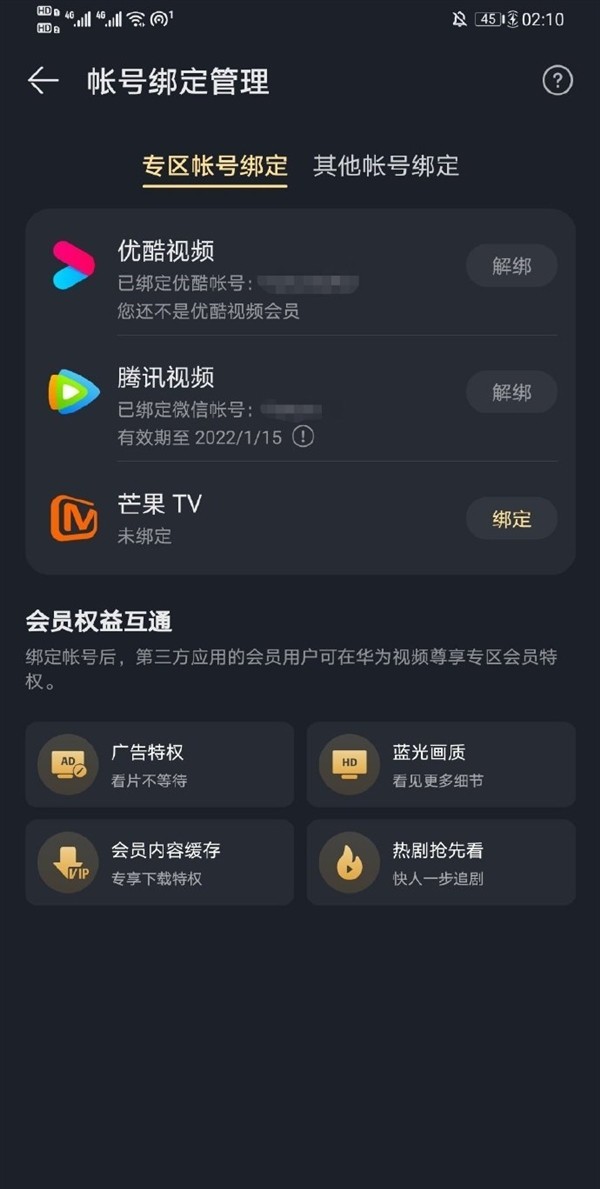600x1189 pixels.
Task: Open the help question mark icon
Action: tap(557, 81)
